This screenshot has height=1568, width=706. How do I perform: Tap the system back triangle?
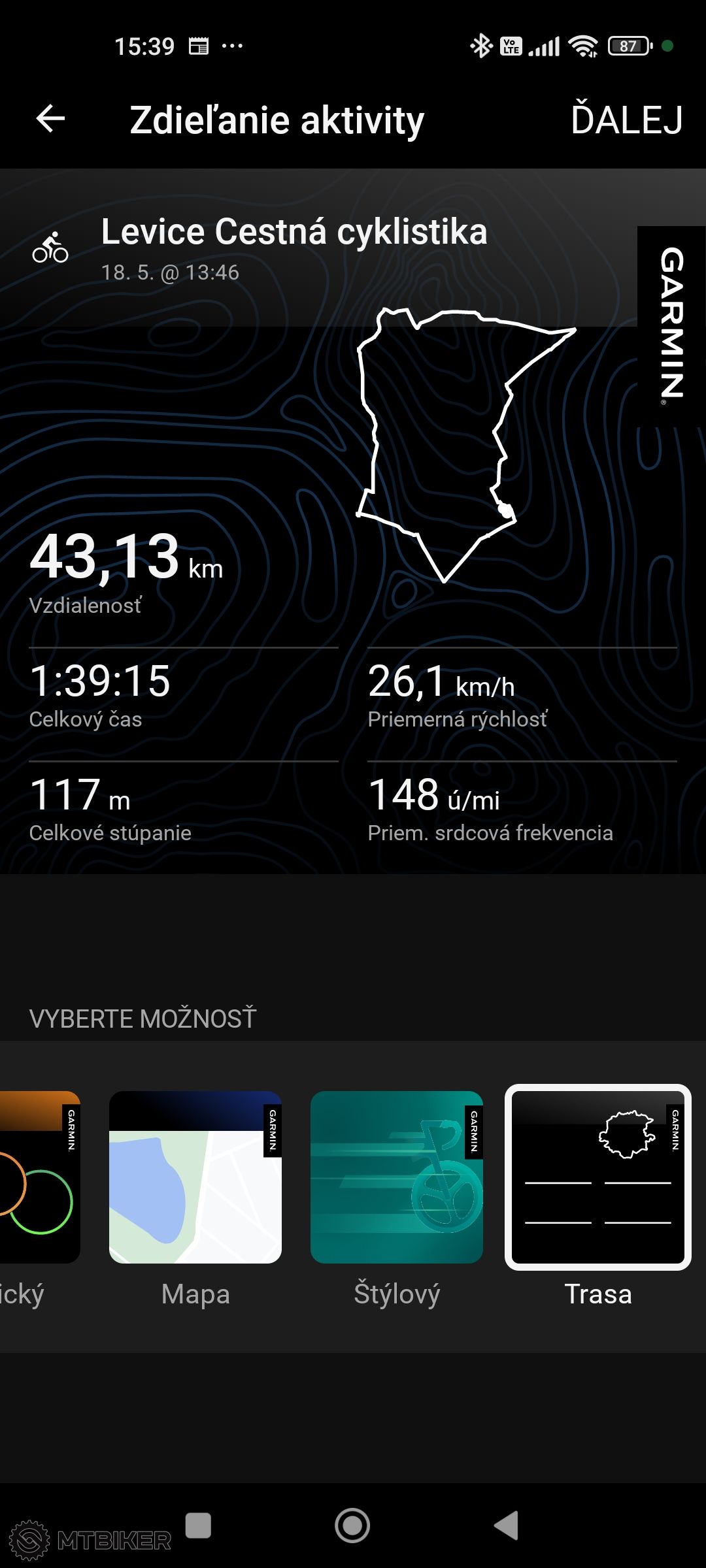coord(507,1526)
